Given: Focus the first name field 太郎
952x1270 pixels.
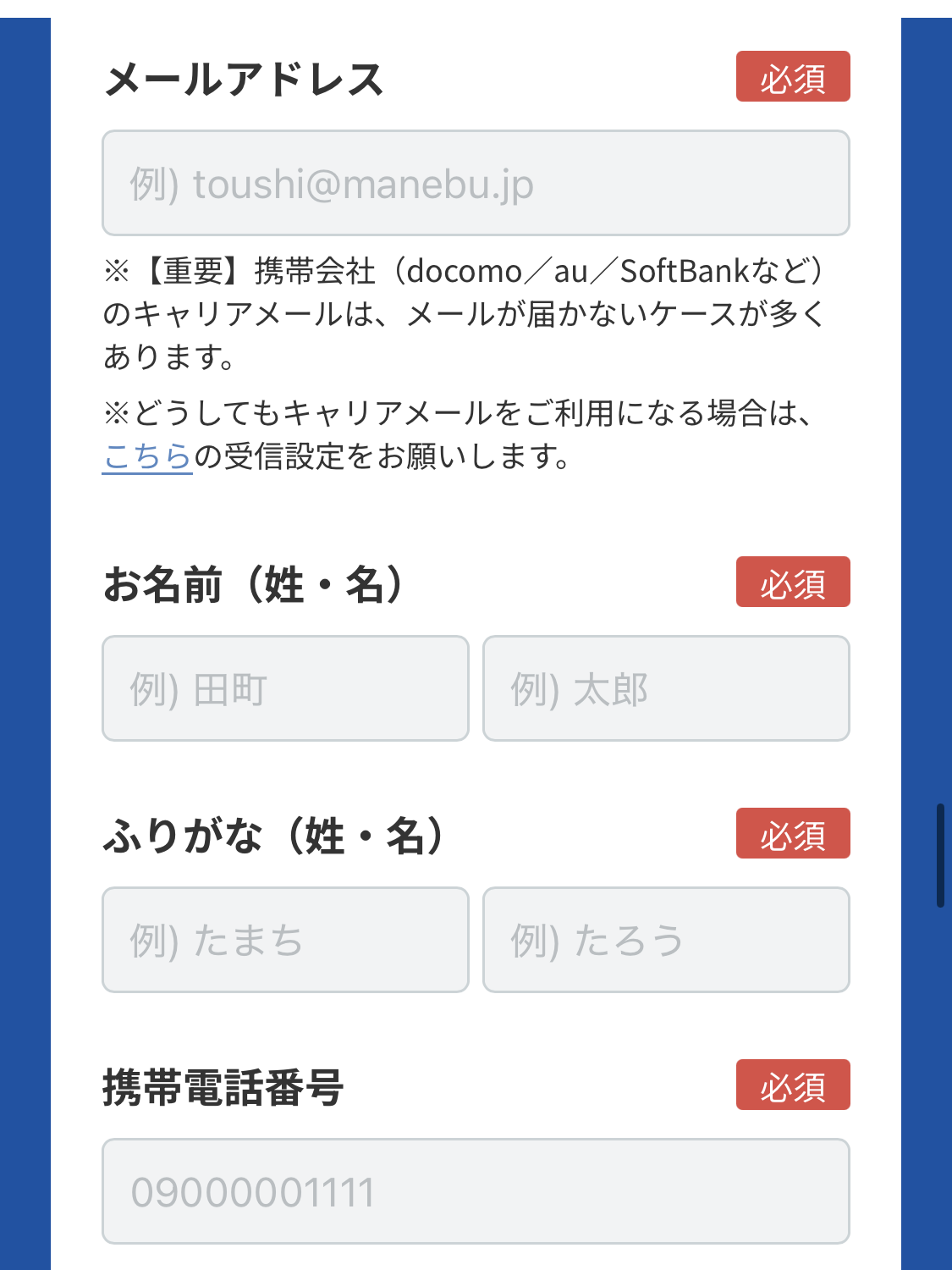Looking at the screenshot, I should pos(666,688).
